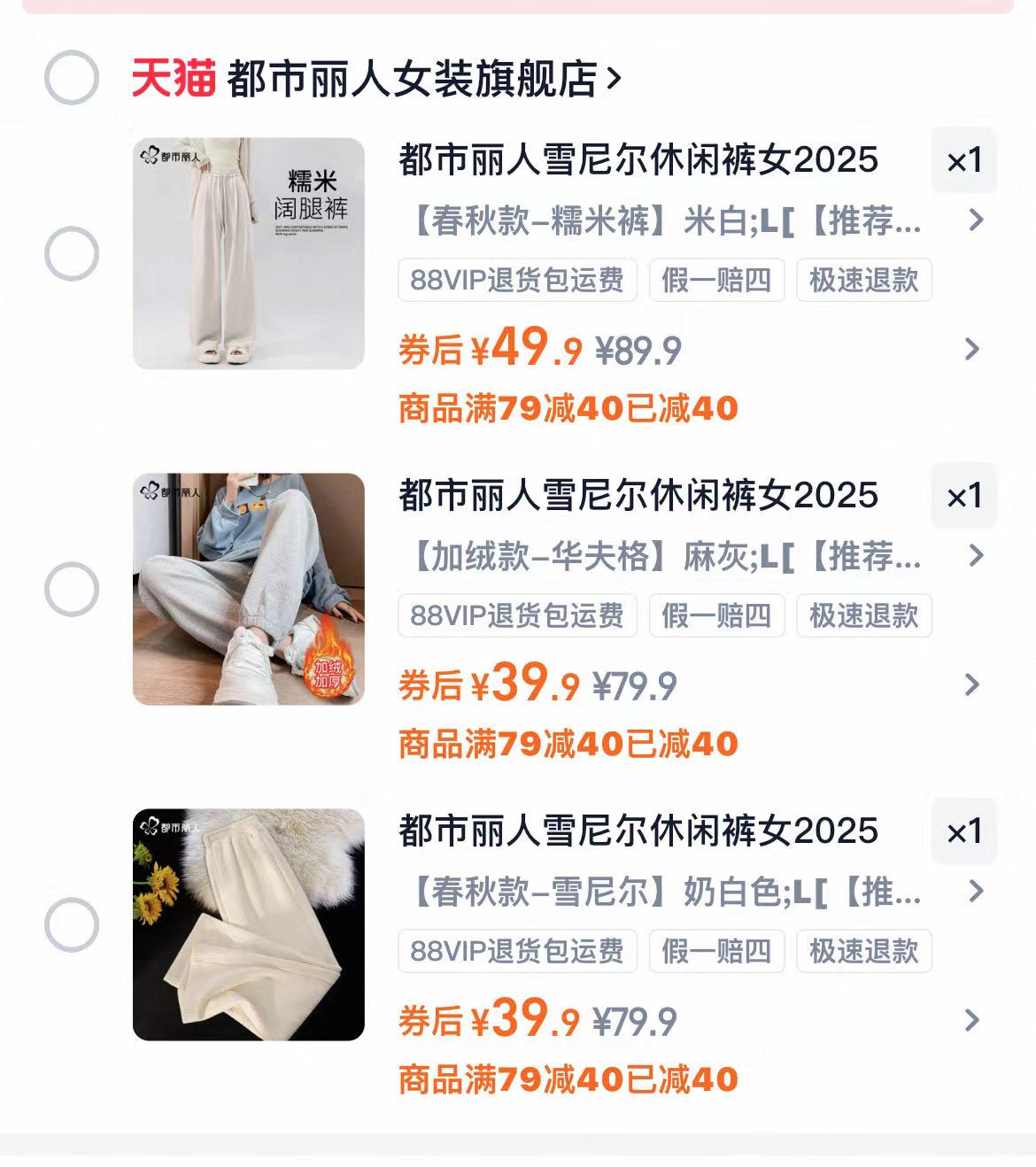Tap the 假一赔四 badge on second item
Screen dimensions: 1036x1167
tap(717, 615)
